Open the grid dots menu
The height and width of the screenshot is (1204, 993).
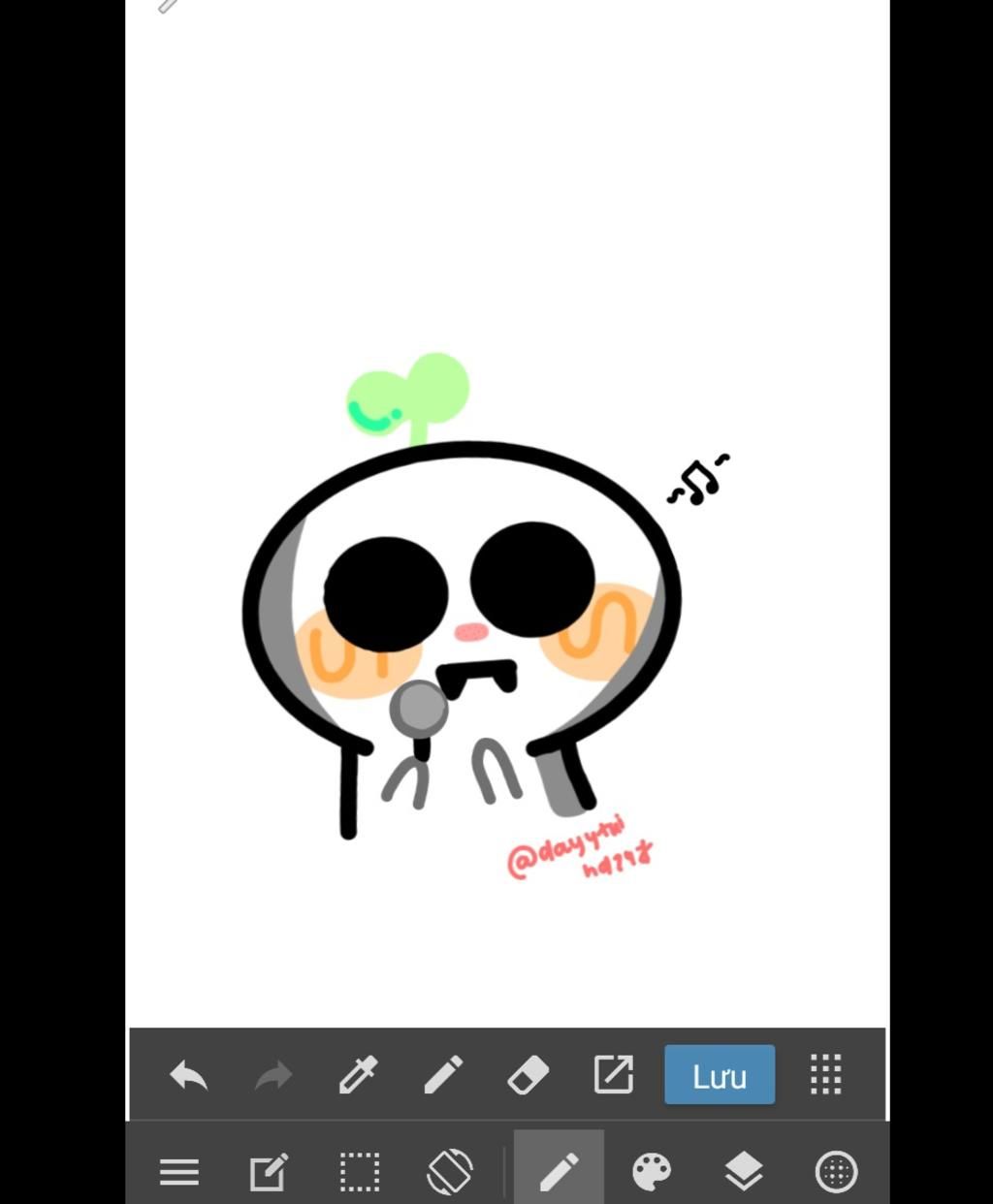point(825,1075)
